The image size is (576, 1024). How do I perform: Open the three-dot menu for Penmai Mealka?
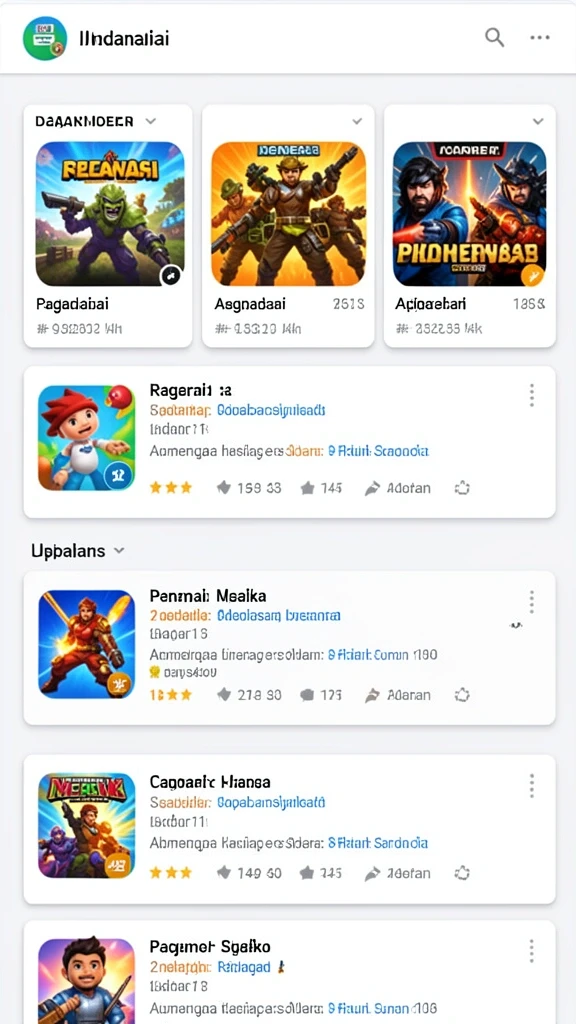click(x=532, y=601)
